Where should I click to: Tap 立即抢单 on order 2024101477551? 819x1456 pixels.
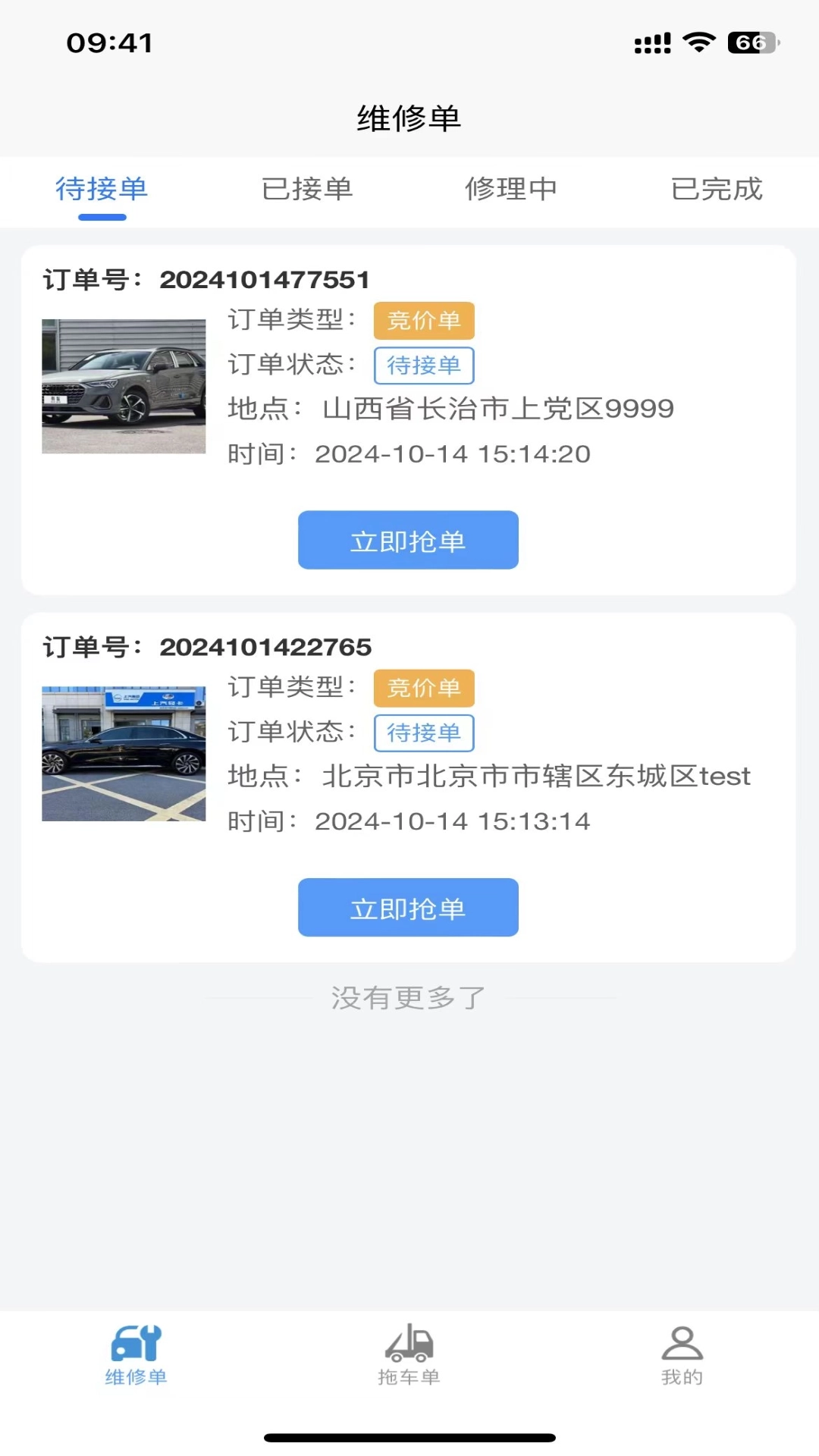pos(408,540)
